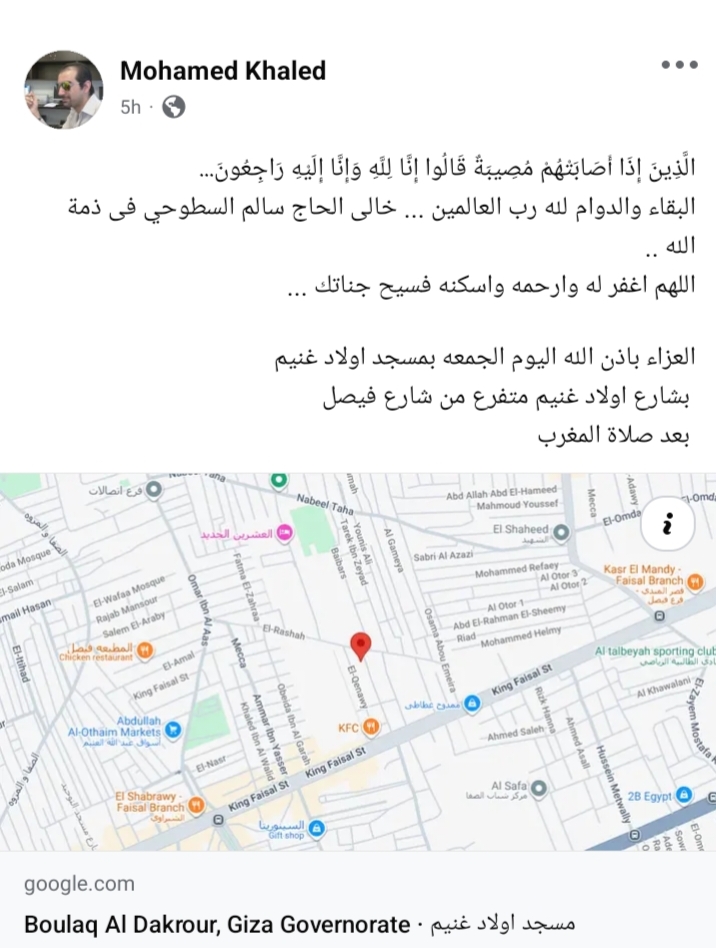Image resolution: width=716 pixels, height=948 pixels.
Task: Tap the info button on map preview
Action: [670, 521]
